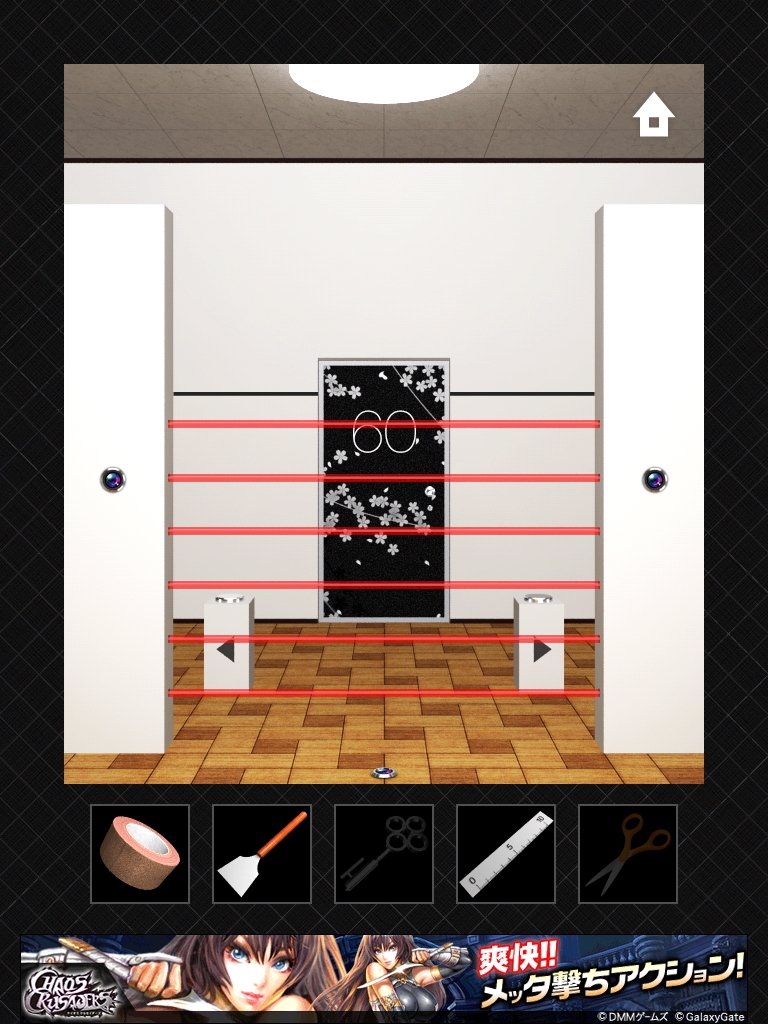
Task: Tap the door numbered 60
Action: click(384, 490)
